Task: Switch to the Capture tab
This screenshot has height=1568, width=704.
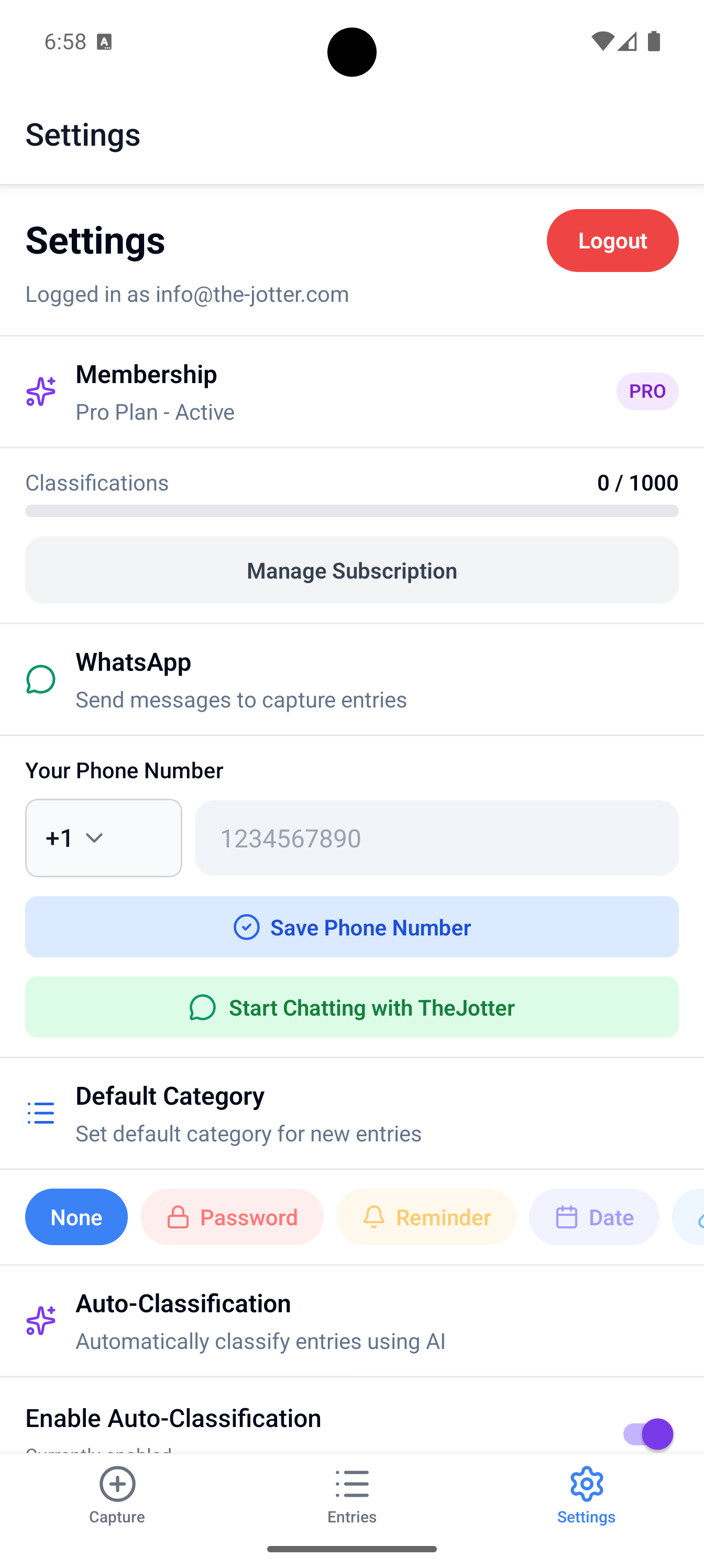Action: [x=117, y=1497]
